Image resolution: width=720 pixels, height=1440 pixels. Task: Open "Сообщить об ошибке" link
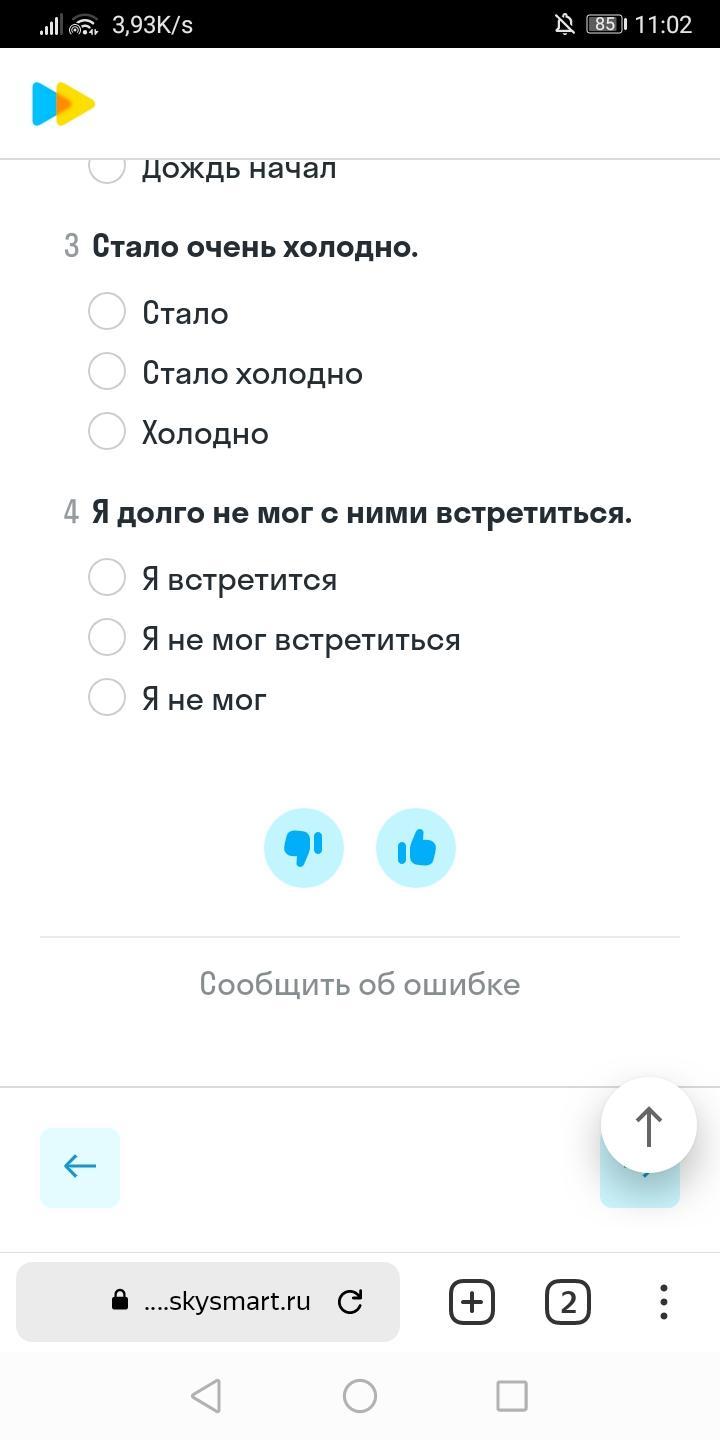(360, 984)
